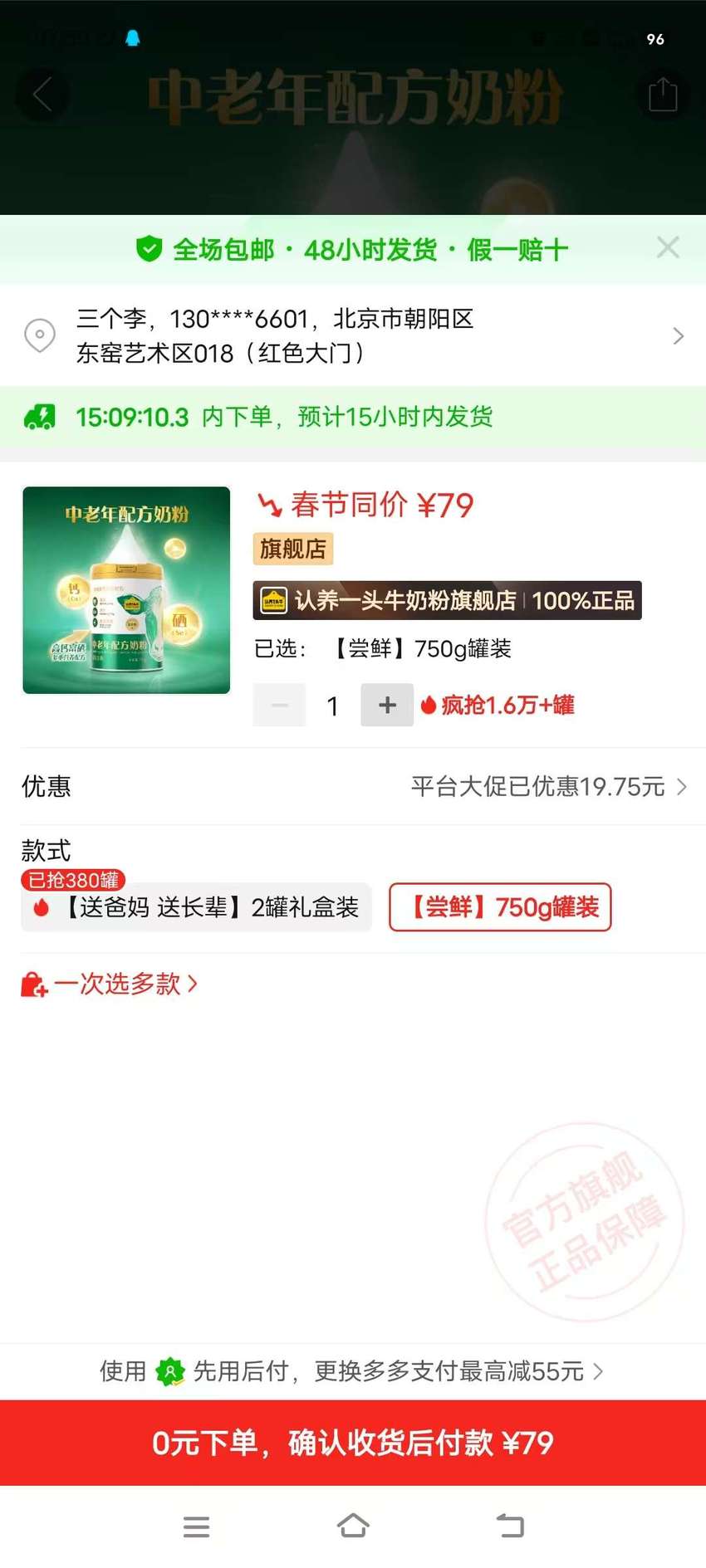
Task: Select the 【尝鲜】750g罐装 option
Action: point(500,907)
